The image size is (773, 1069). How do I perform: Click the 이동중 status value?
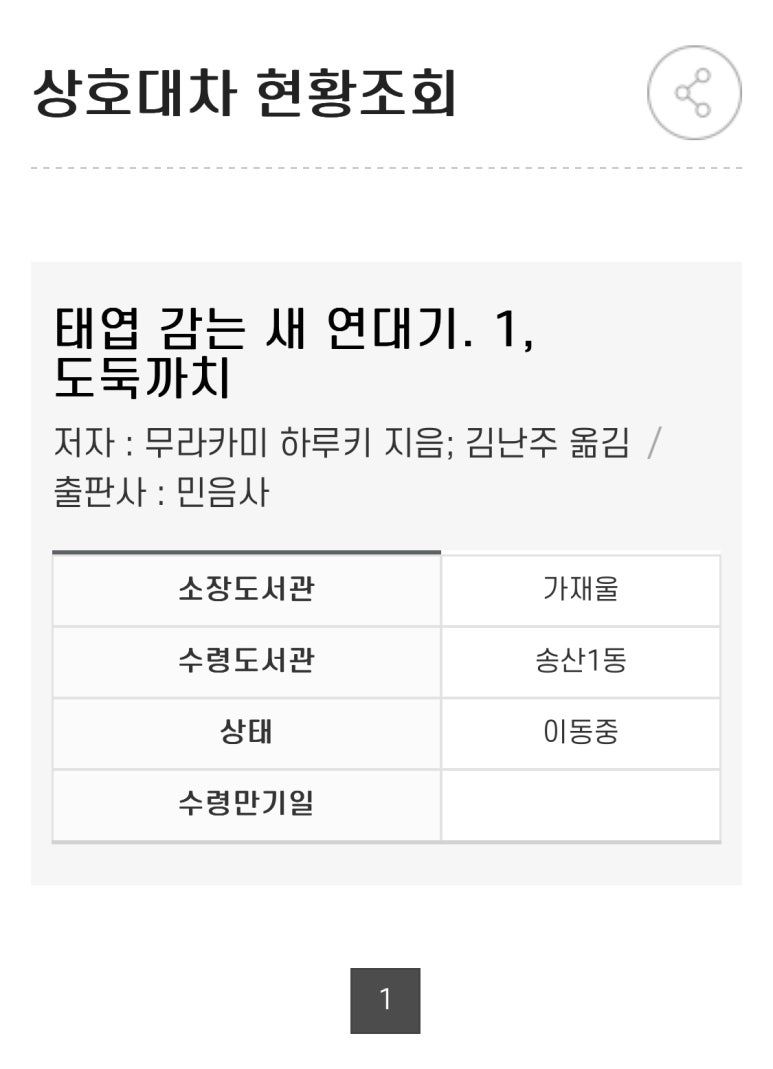(x=580, y=733)
